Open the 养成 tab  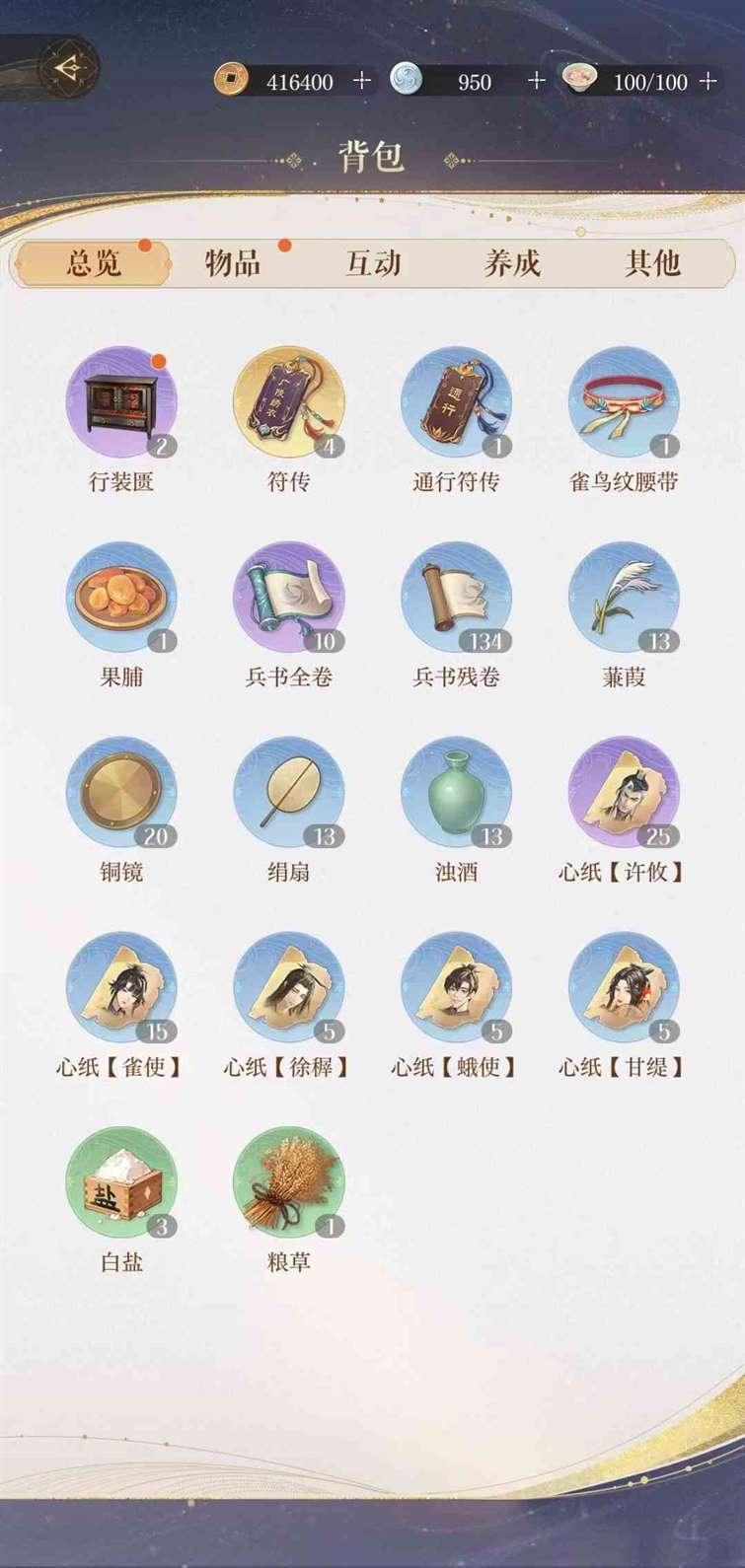pyautogui.click(x=512, y=263)
